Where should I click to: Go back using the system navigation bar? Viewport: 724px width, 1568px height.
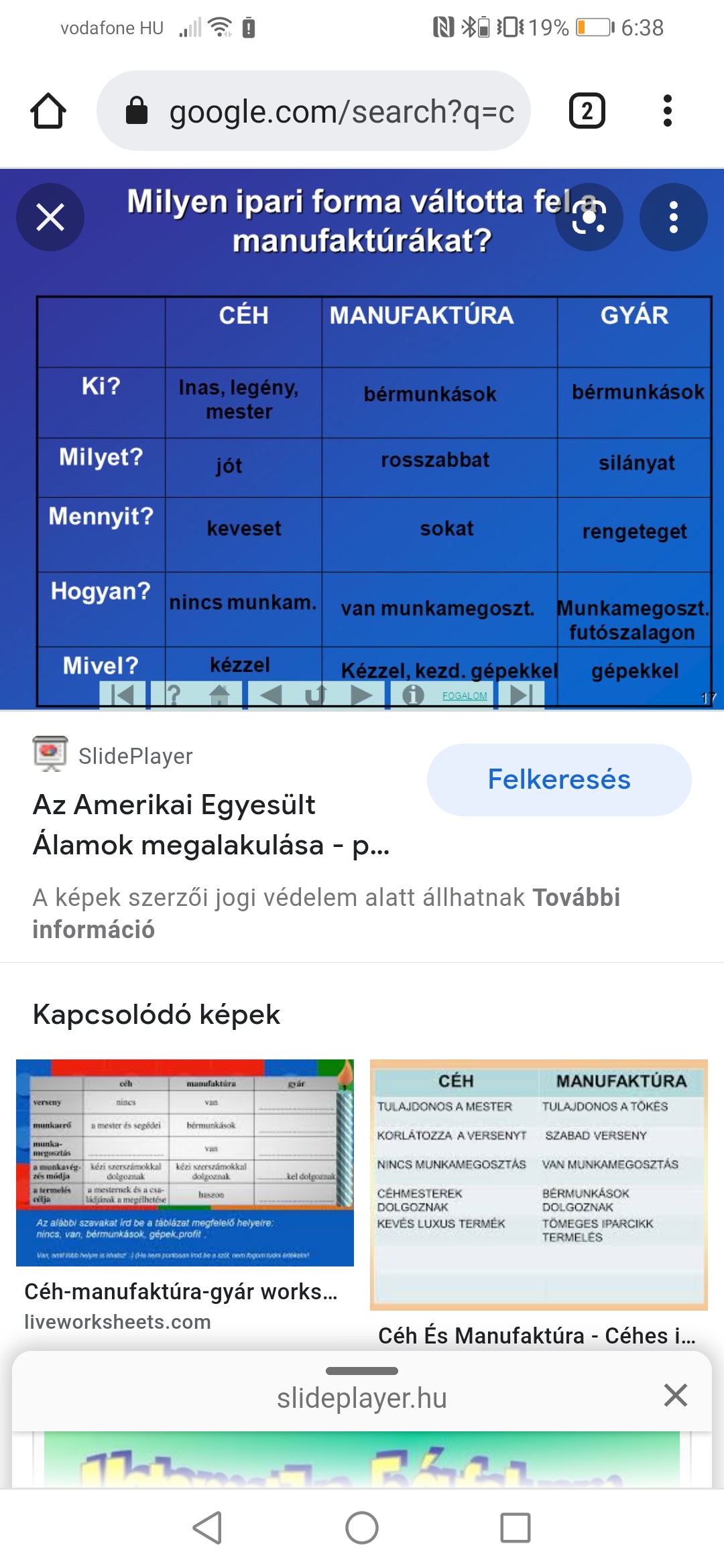click(x=207, y=1528)
